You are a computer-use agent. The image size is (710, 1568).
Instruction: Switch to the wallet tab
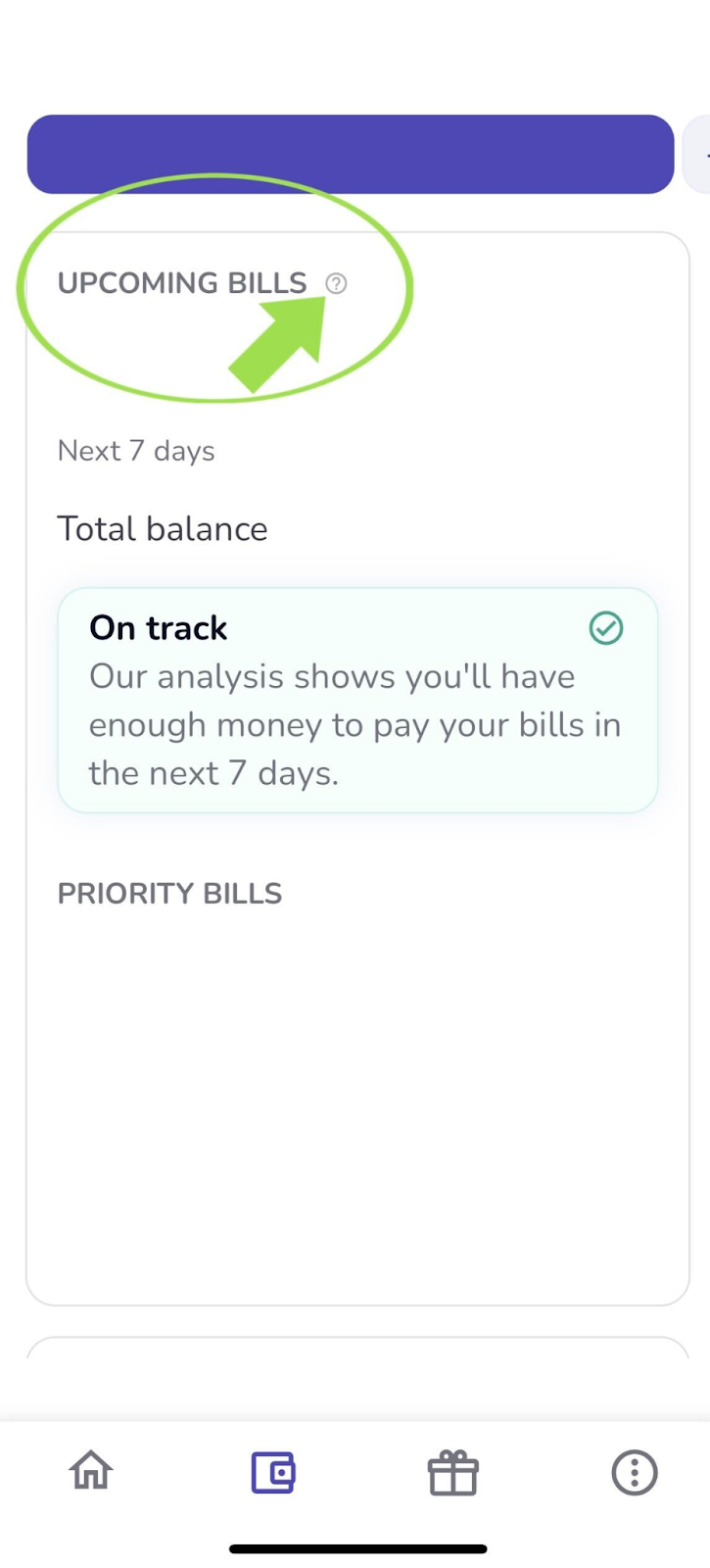click(x=272, y=1472)
